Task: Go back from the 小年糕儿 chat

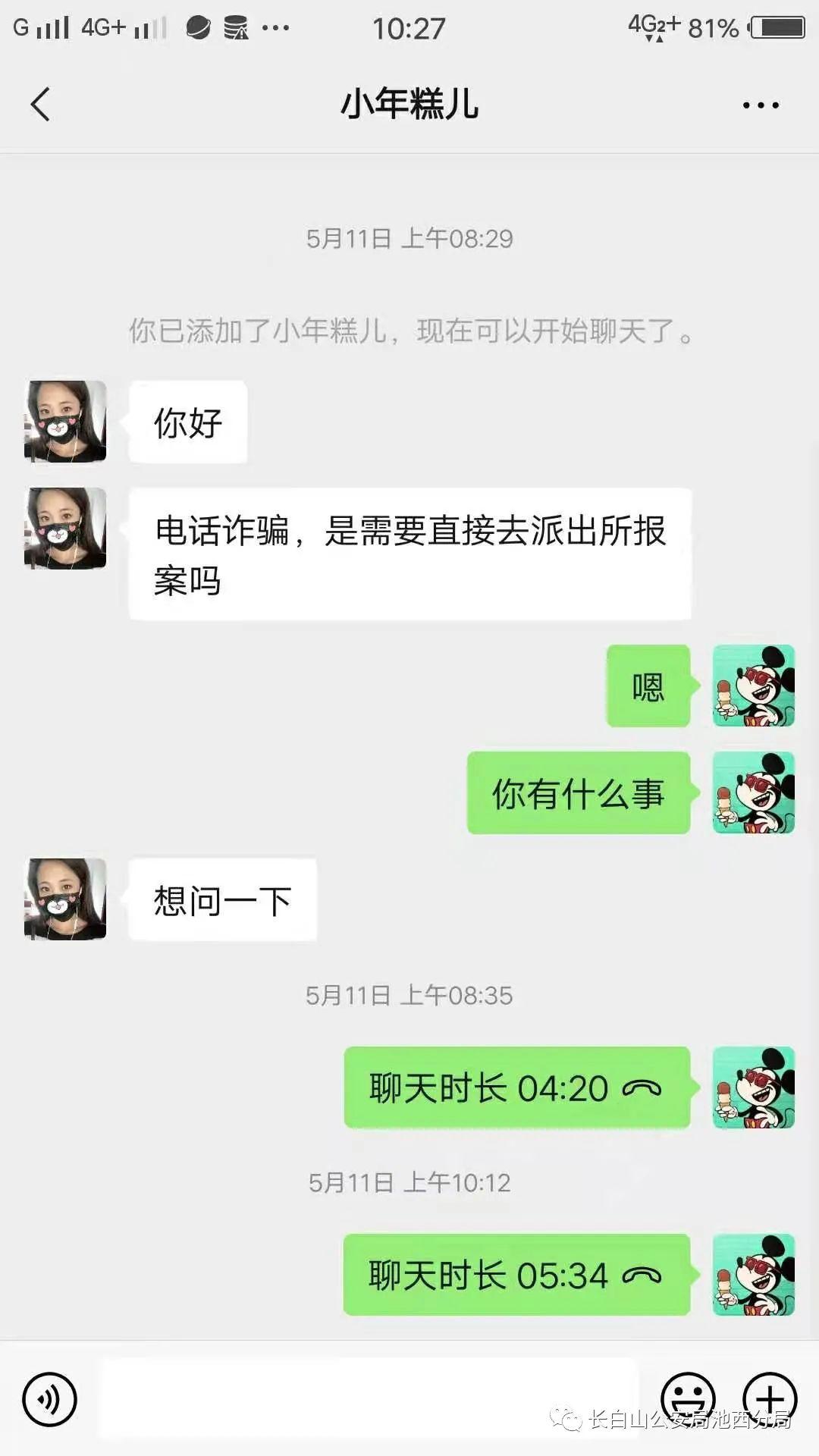Action: [41, 104]
